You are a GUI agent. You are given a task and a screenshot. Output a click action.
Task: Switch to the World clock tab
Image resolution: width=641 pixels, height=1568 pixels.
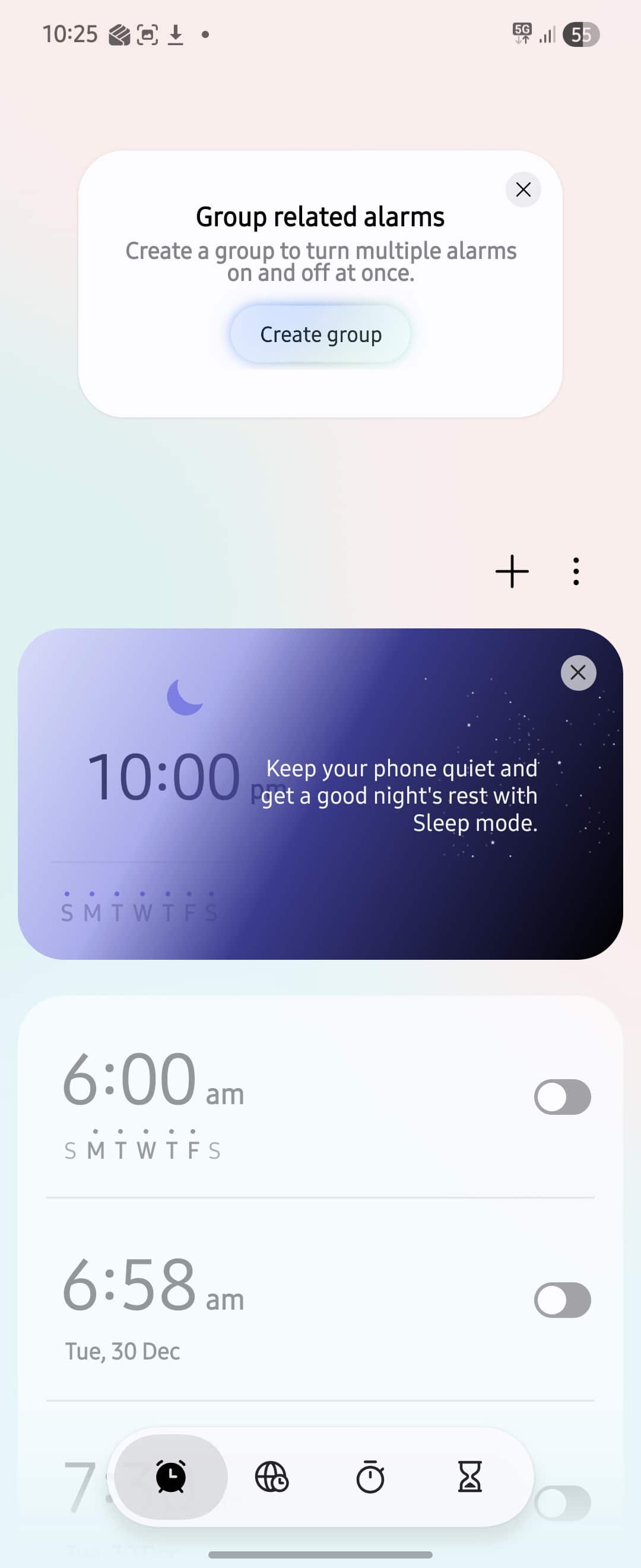point(271,1477)
